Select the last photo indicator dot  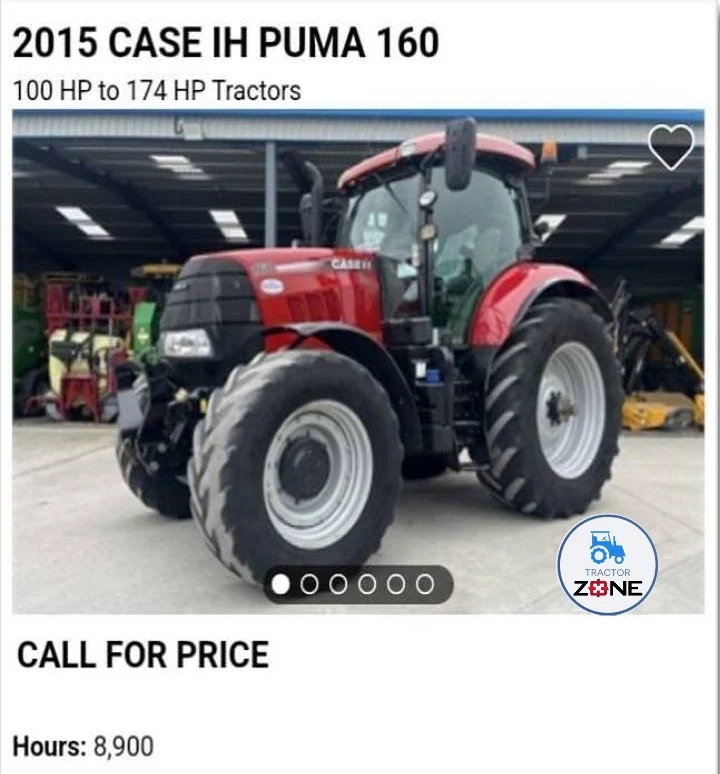pyautogui.click(x=426, y=584)
